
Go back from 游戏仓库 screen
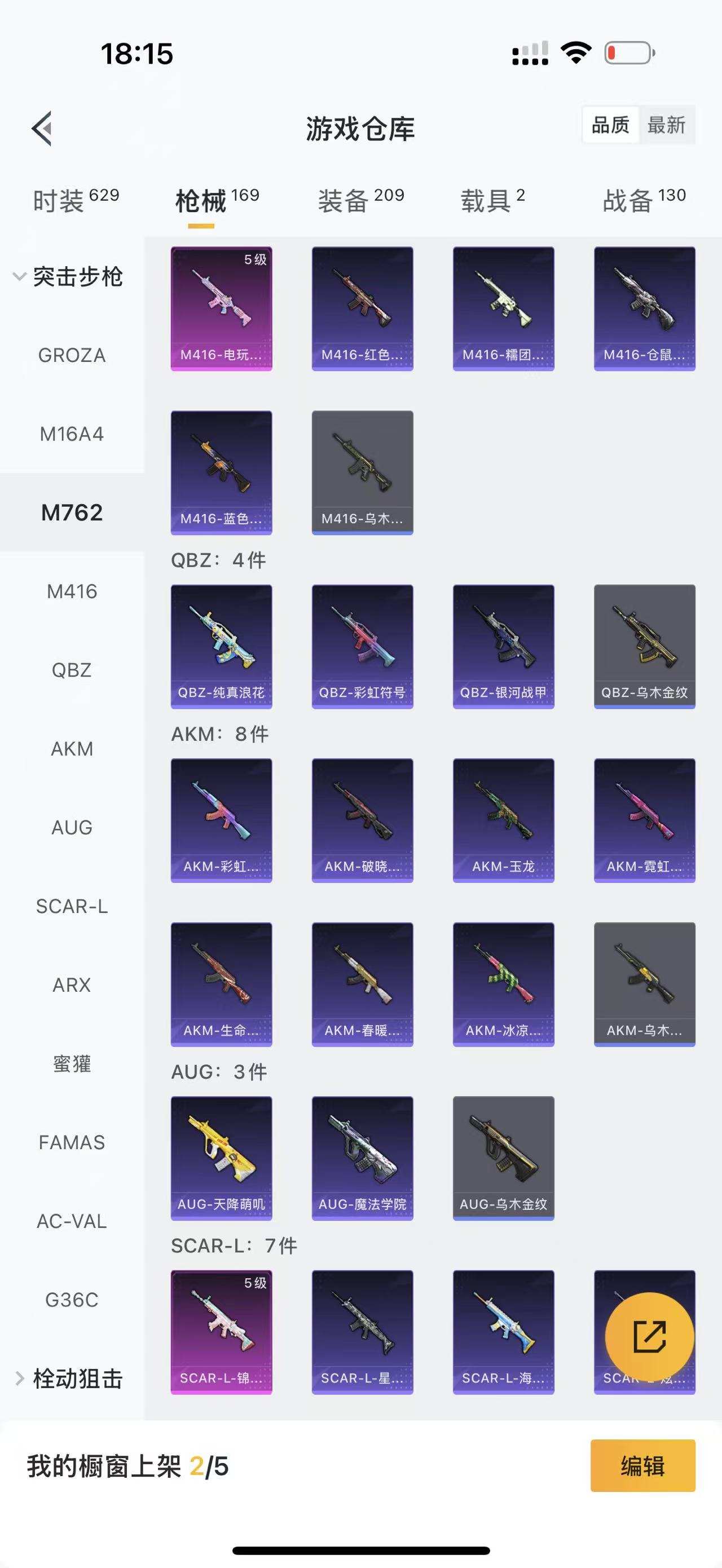click(x=42, y=129)
